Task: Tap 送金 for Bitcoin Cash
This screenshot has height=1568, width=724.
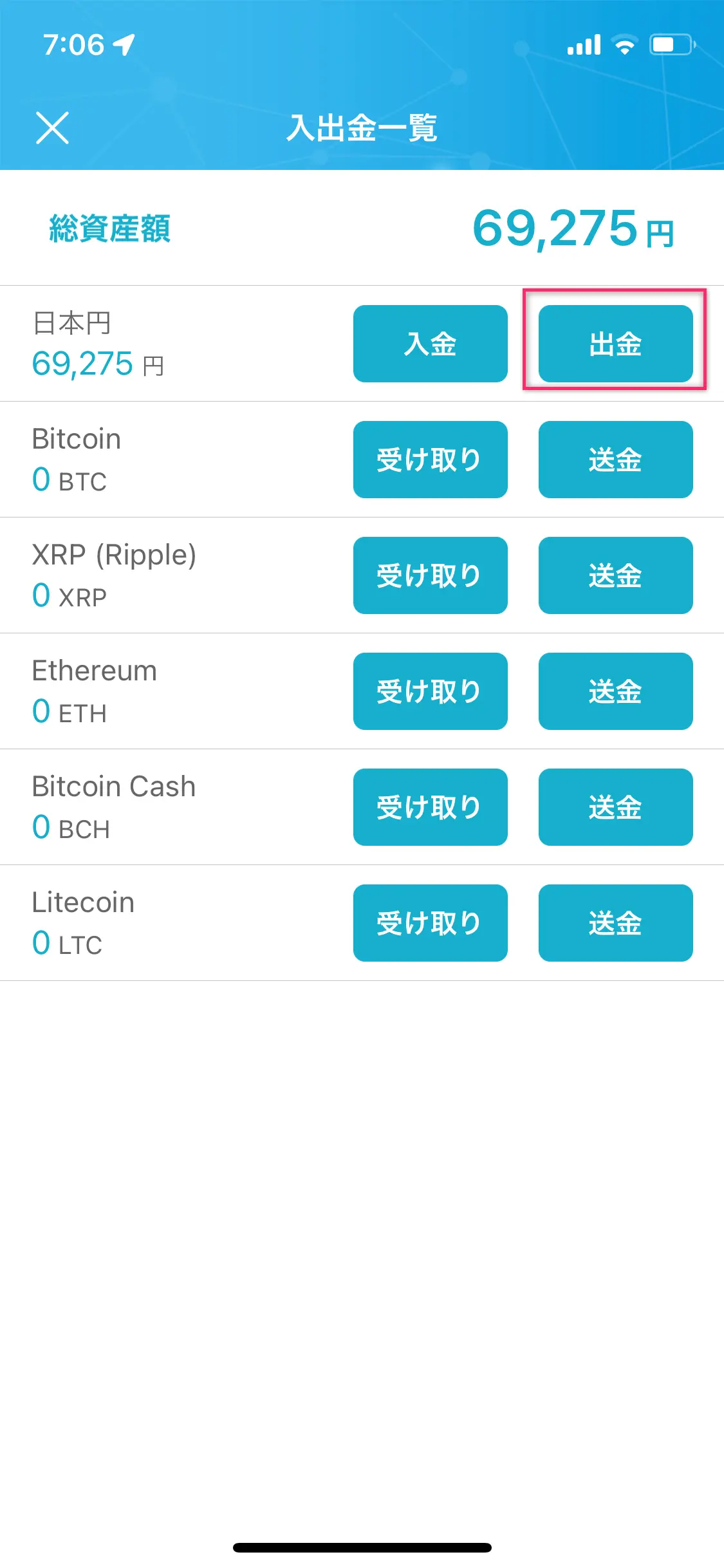Action: click(x=616, y=807)
